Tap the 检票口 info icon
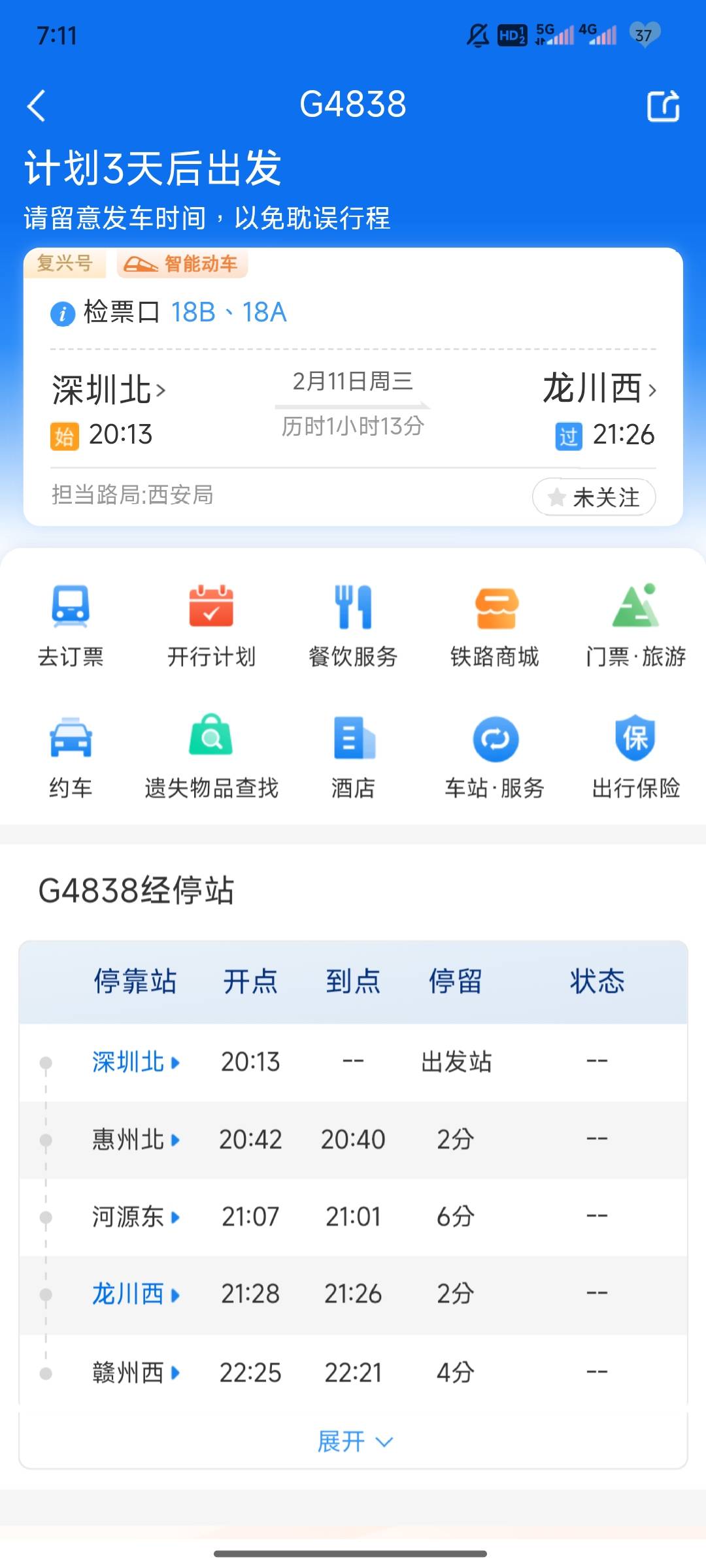 (63, 314)
